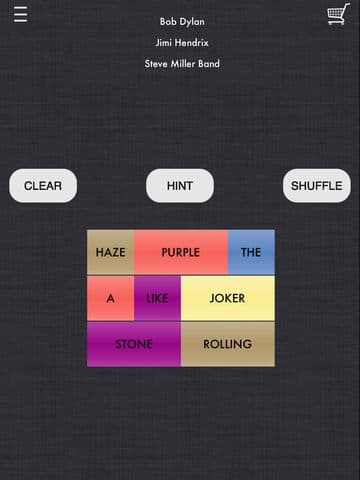Tap the JOKER tile
Viewport: 360px width, 480px height.
tap(228, 298)
